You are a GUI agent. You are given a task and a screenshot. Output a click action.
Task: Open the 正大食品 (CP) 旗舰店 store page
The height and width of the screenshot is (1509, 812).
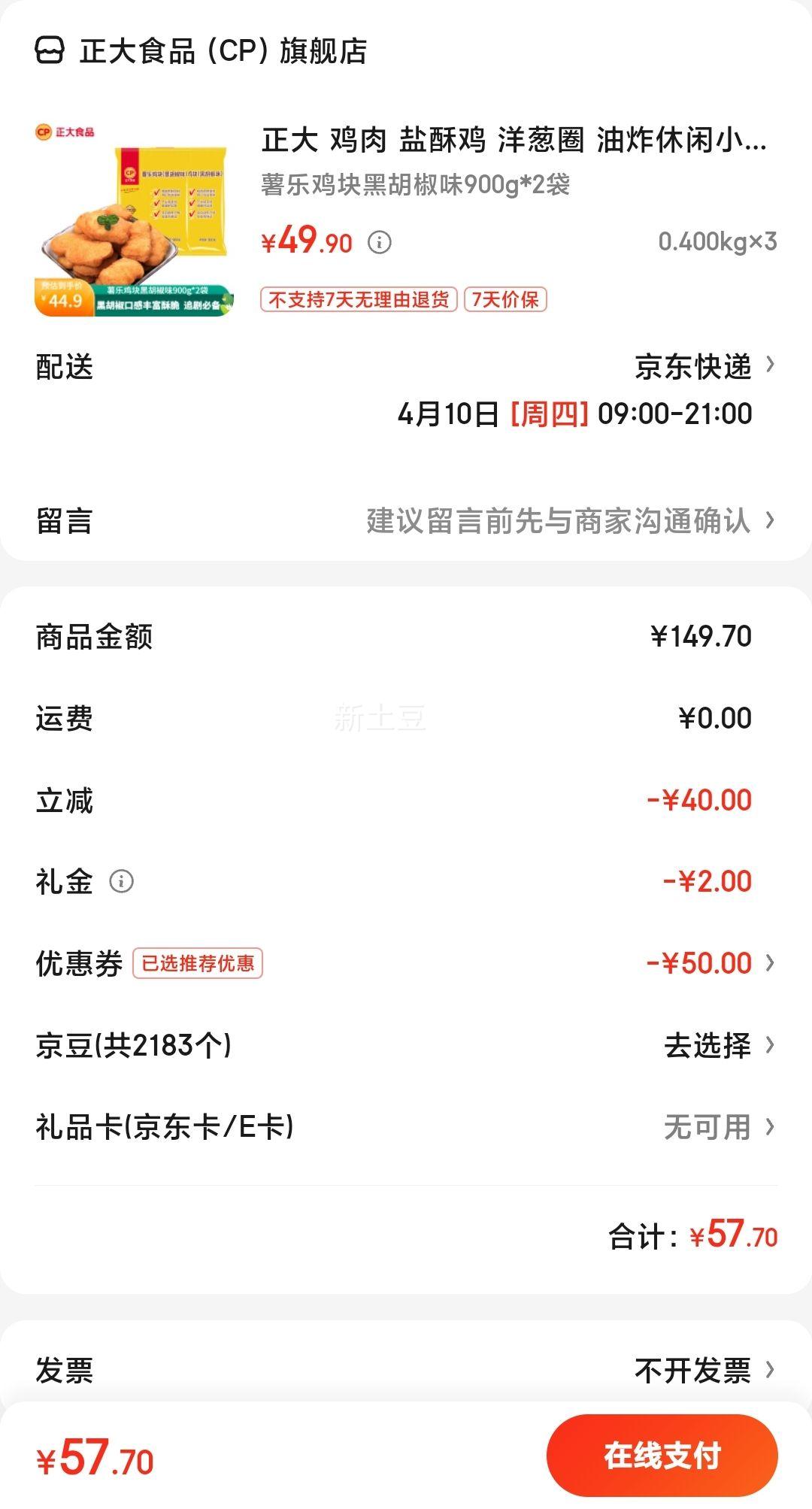201,51
